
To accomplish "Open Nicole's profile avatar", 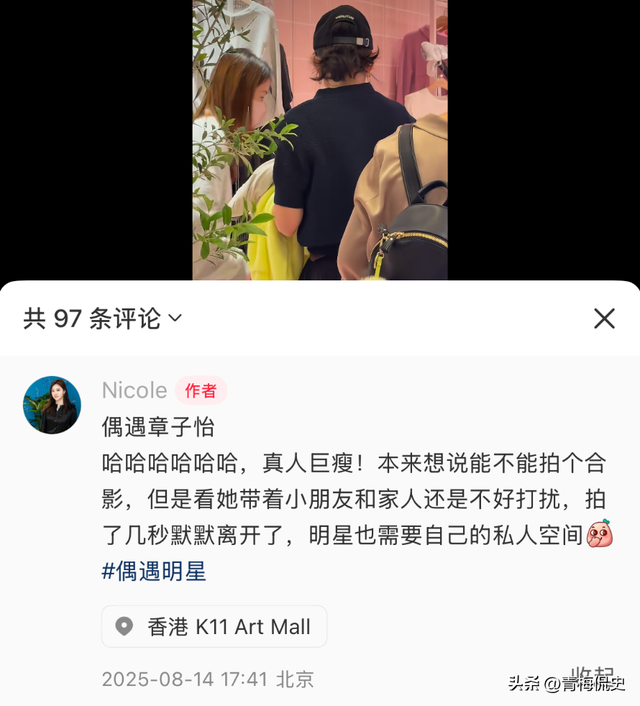I will (52, 405).
